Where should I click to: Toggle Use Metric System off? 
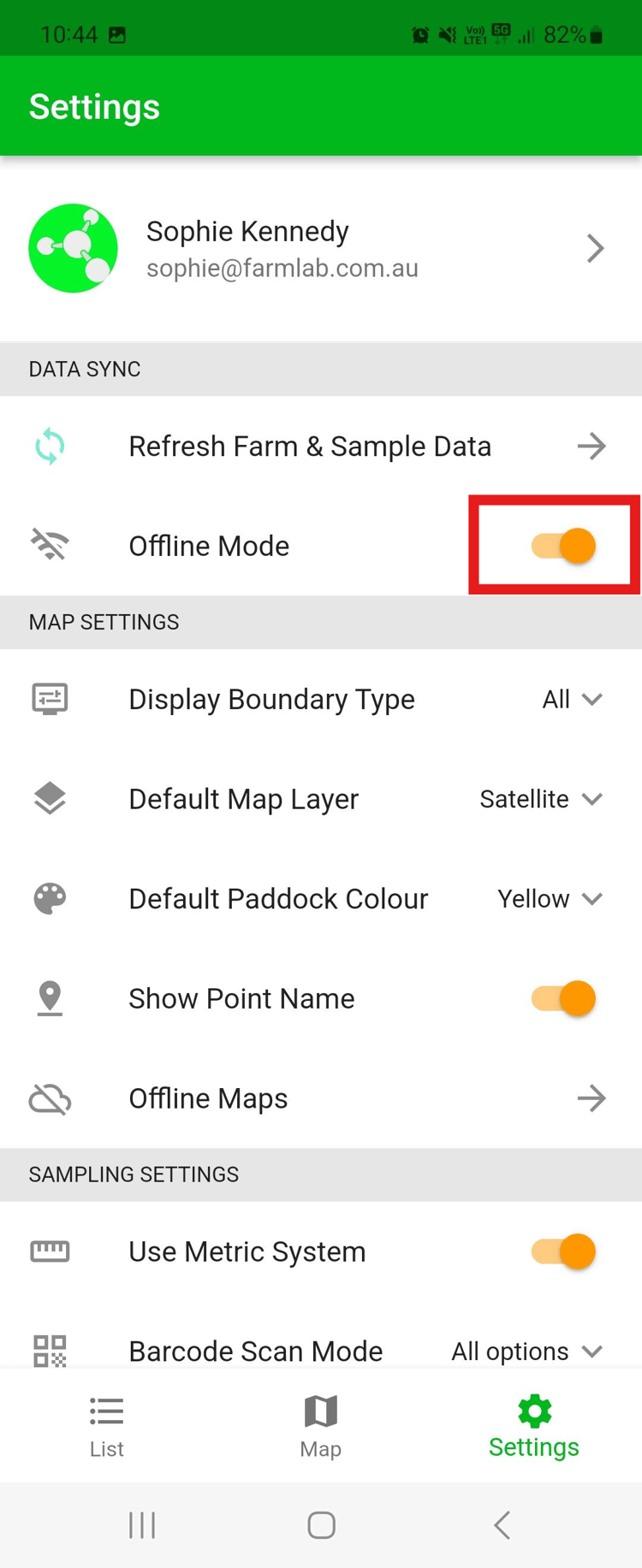tap(561, 1251)
